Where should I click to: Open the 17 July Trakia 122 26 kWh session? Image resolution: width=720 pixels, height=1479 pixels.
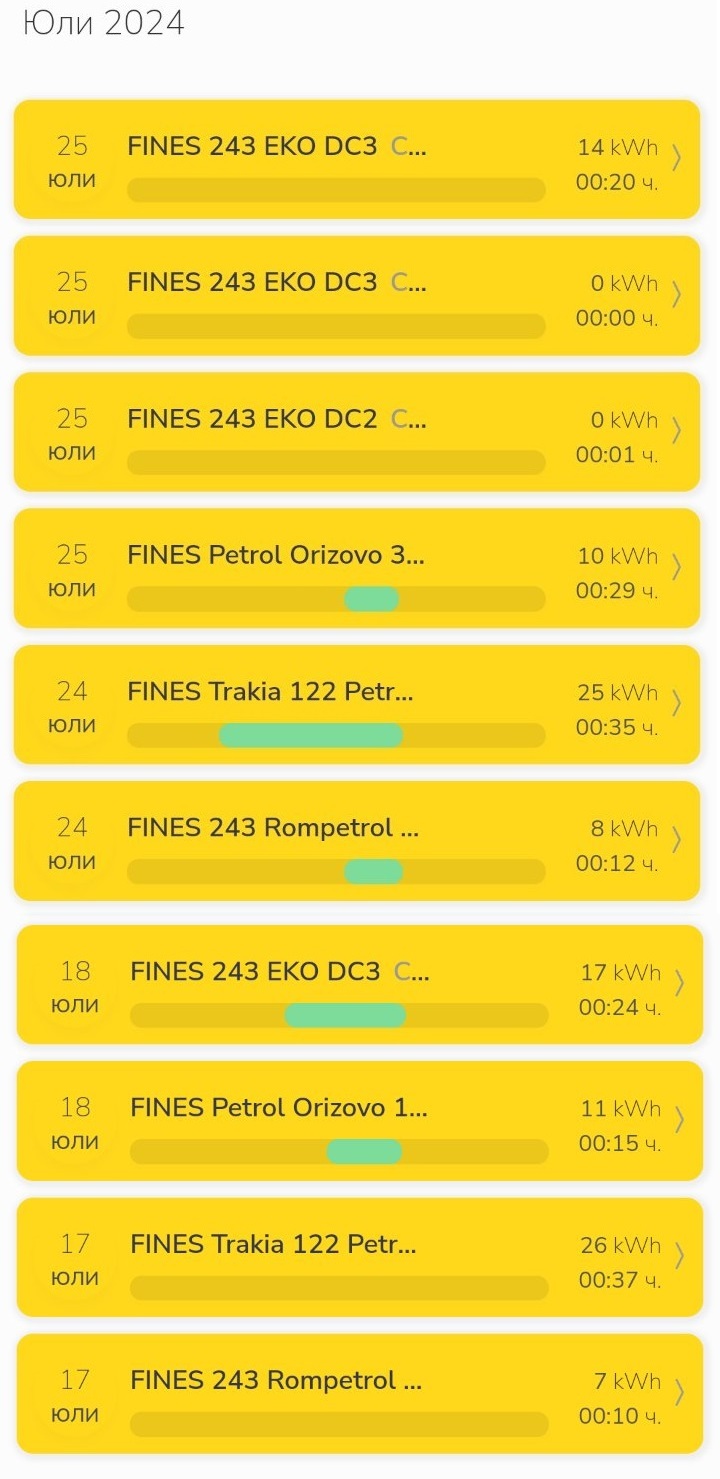pos(359,1257)
